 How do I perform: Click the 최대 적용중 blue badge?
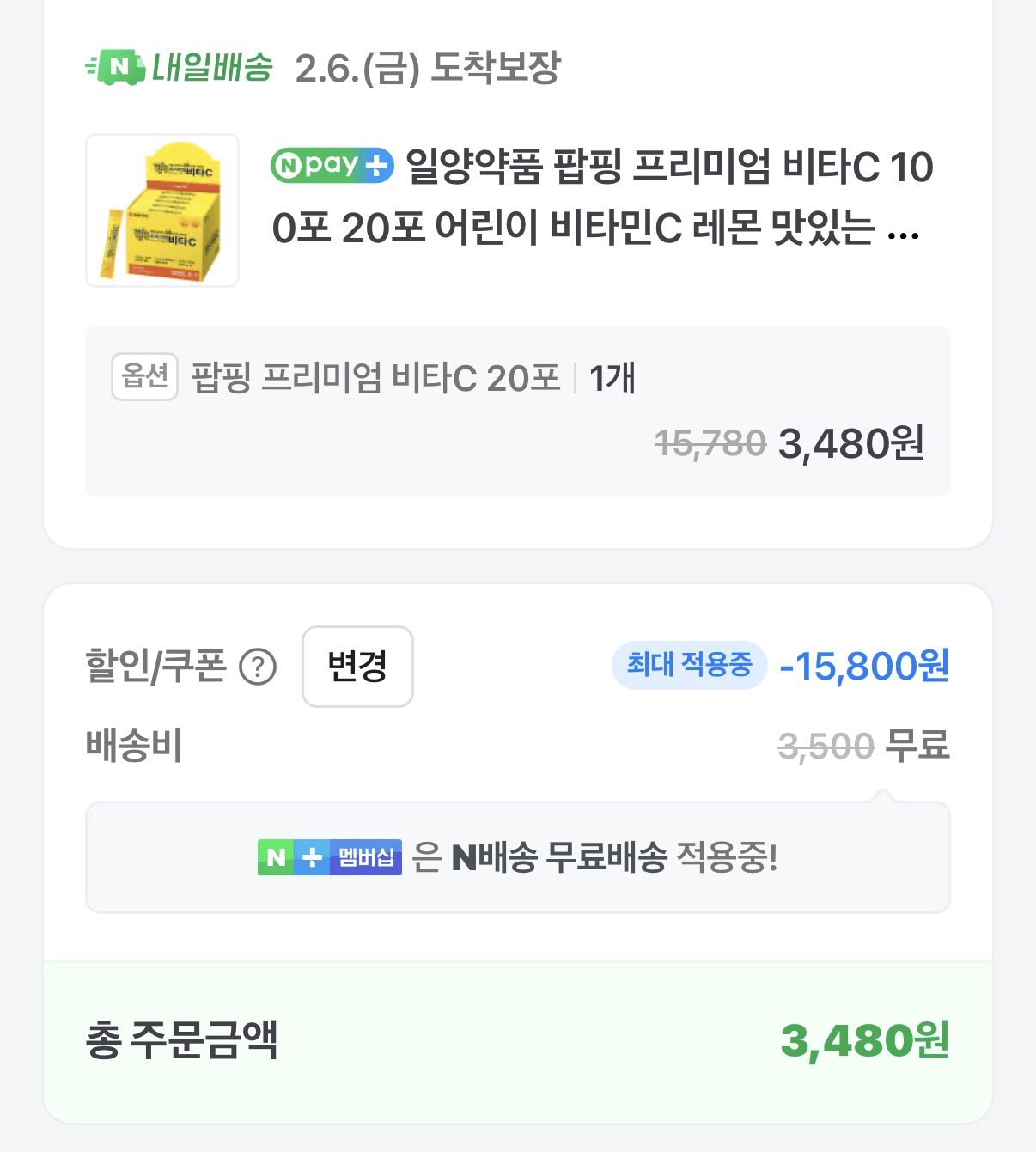point(689,666)
